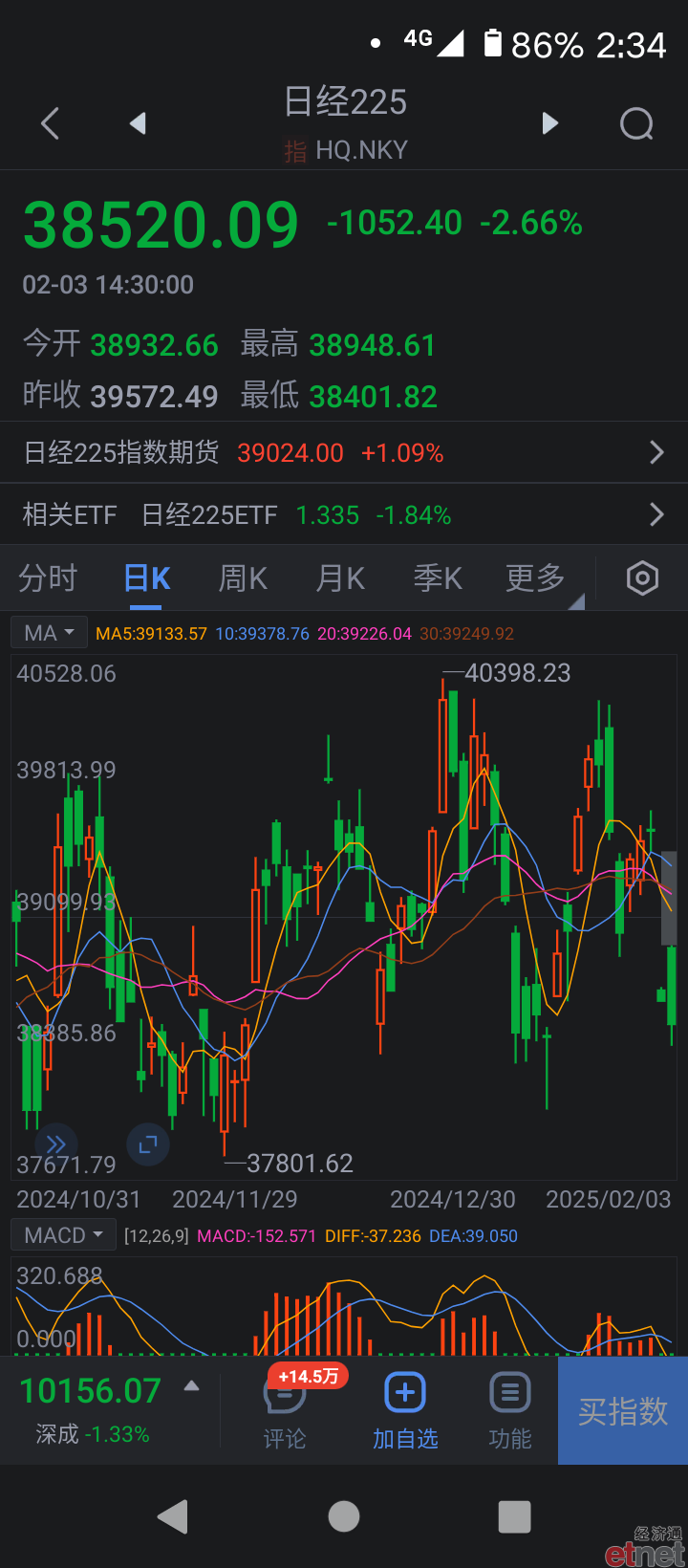Viewport: 688px width, 1568px height.
Task: Expand the chart to fullscreen
Action: click(x=148, y=1144)
